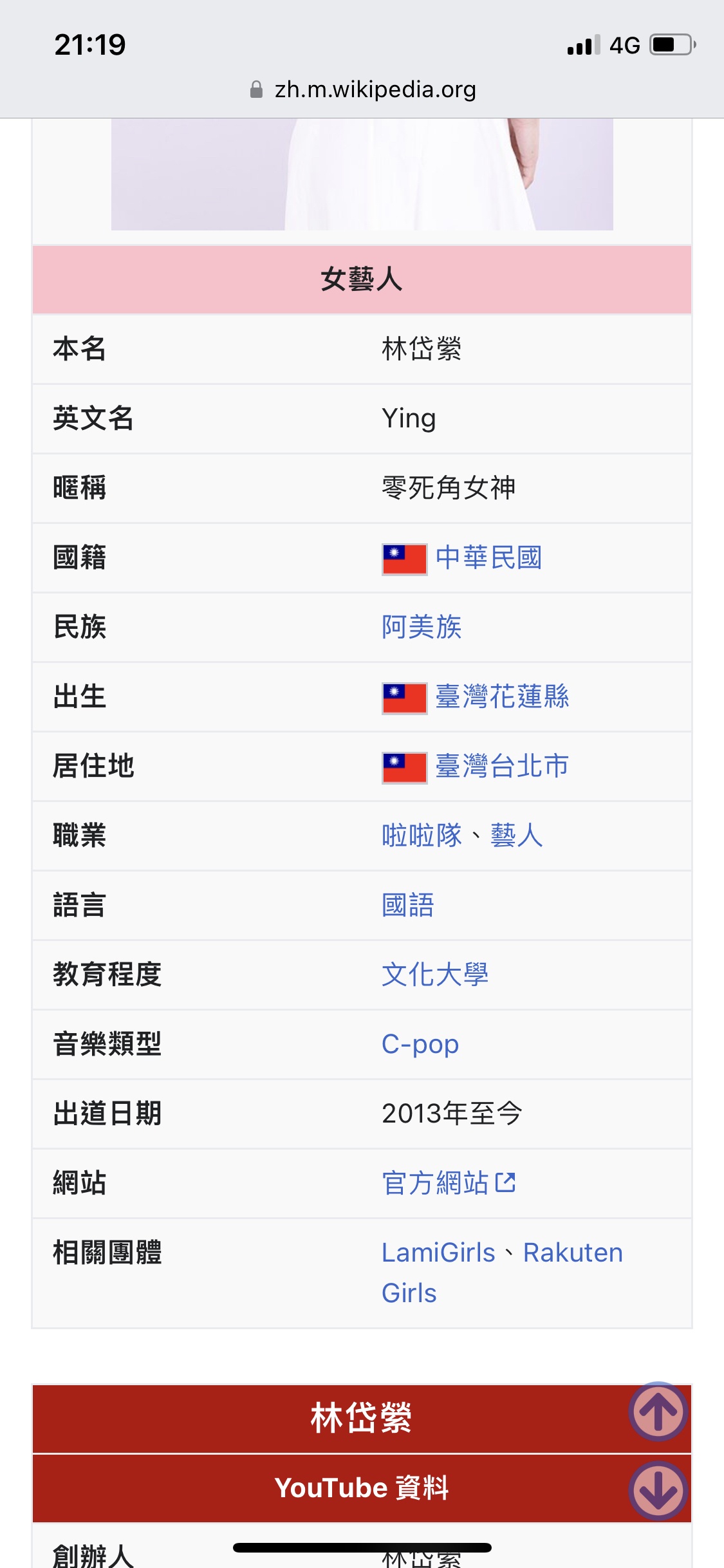
Task: Open the 文化大學 education link
Action: pyautogui.click(x=435, y=975)
